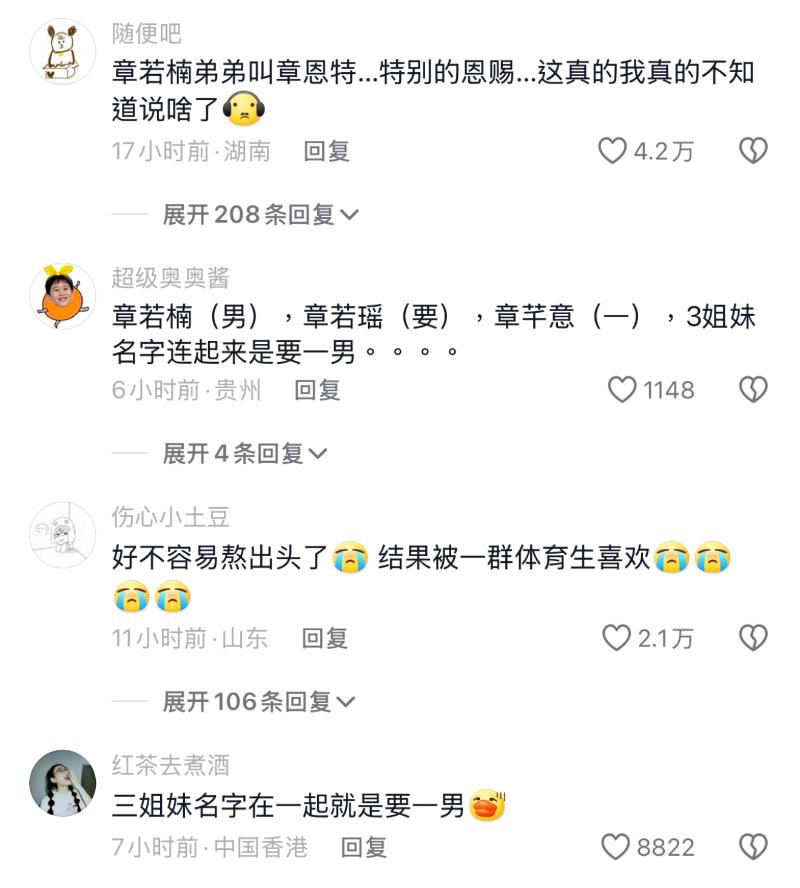This screenshot has width=800, height=888.
Task: Dislike 红茶去煮酒's comment
Action: pyautogui.click(x=752, y=847)
